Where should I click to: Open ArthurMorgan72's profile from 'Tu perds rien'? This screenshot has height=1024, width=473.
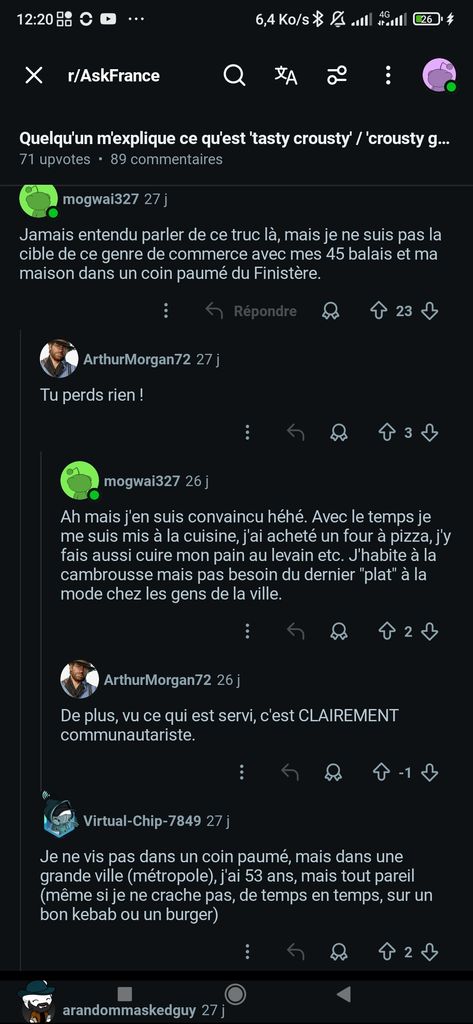point(137,359)
